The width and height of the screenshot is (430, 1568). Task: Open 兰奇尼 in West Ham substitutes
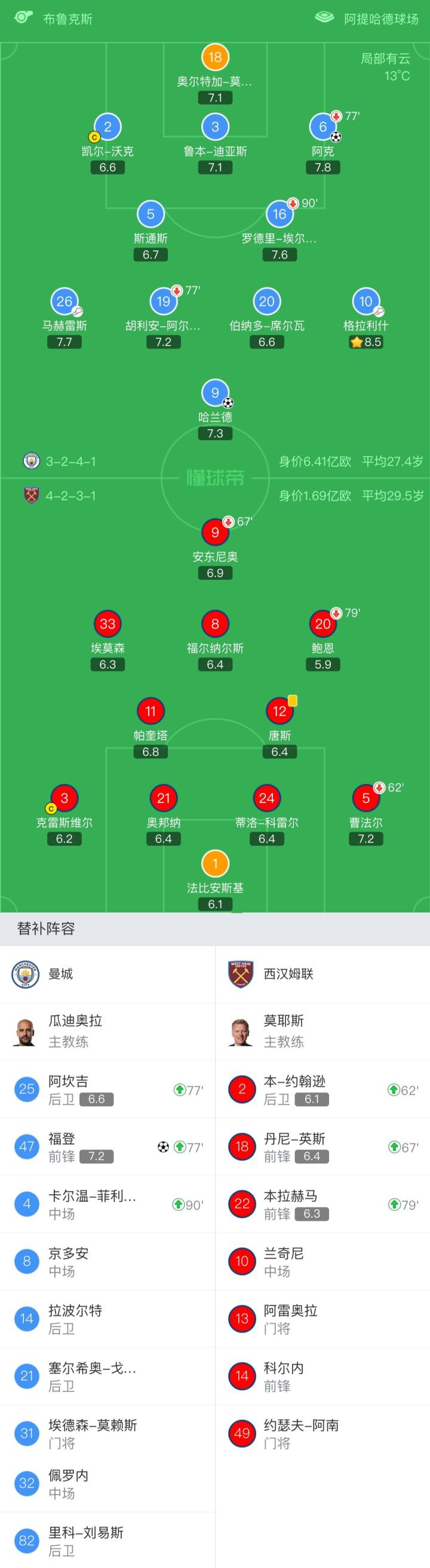tap(322, 1261)
